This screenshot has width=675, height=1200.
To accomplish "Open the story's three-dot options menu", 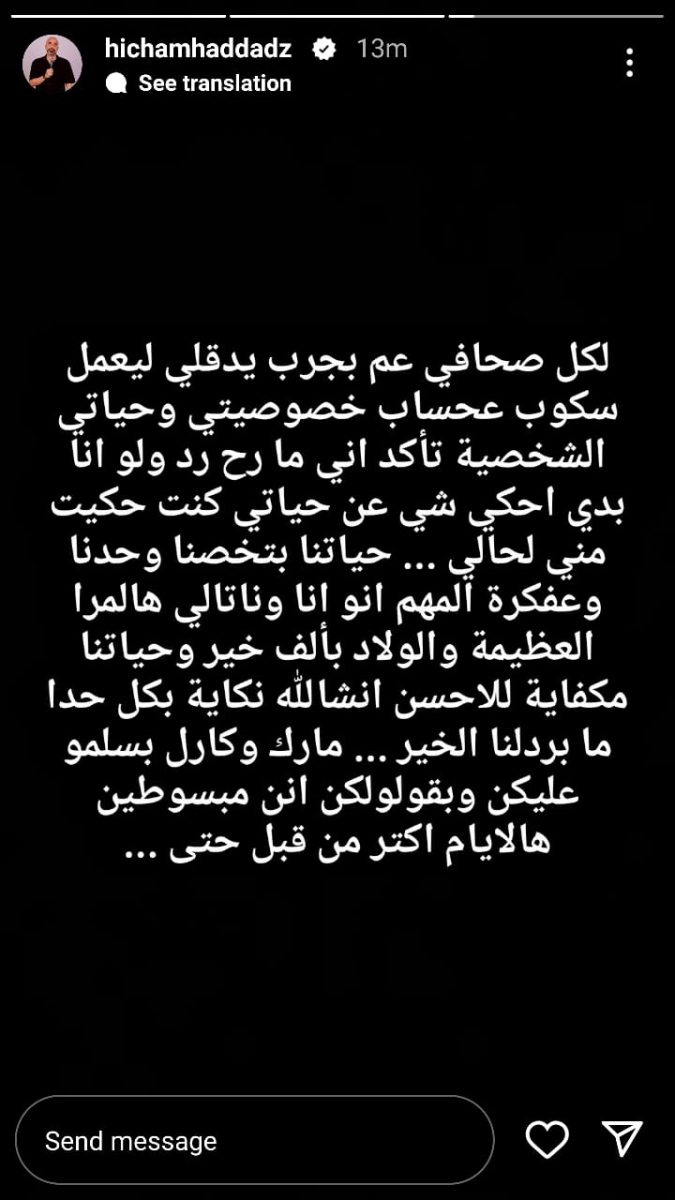I will (x=629, y=63).
